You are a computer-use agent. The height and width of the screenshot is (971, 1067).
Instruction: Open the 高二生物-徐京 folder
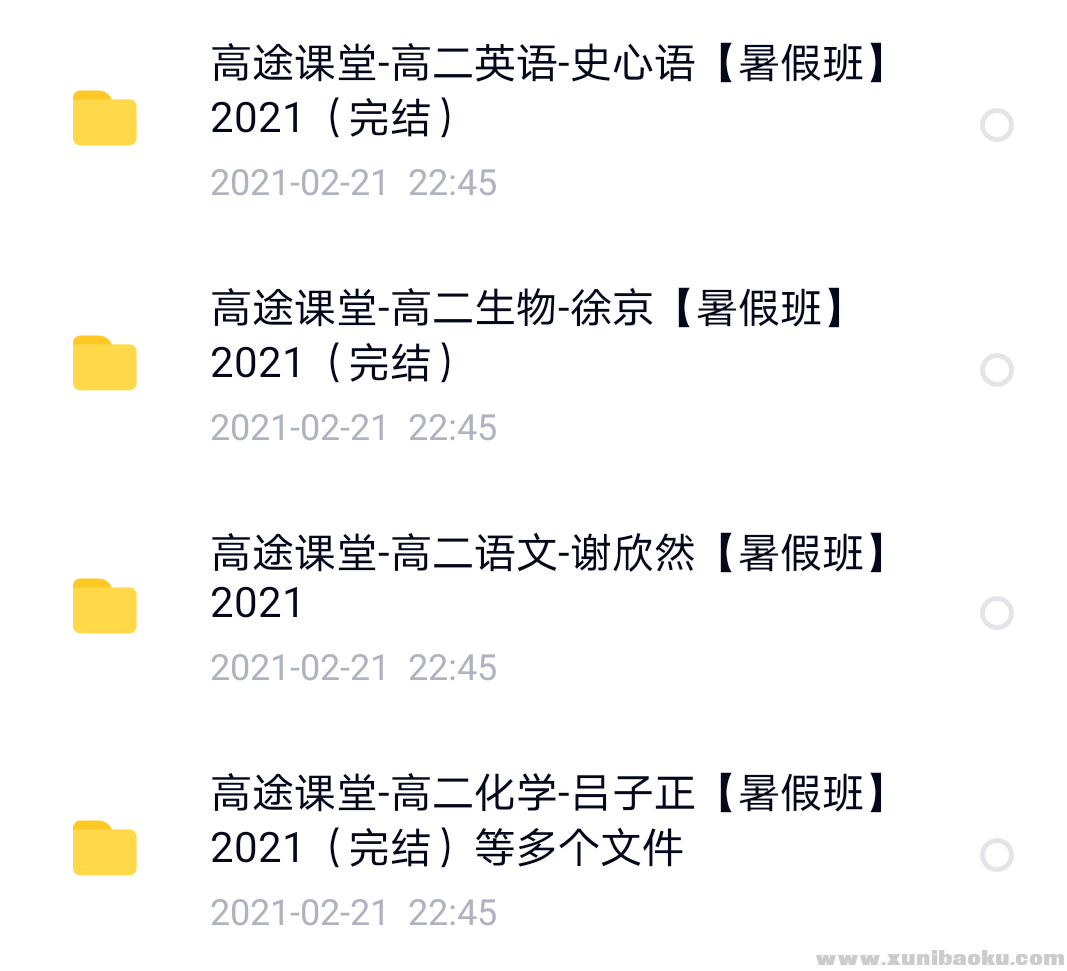click(x=528, y=337)
